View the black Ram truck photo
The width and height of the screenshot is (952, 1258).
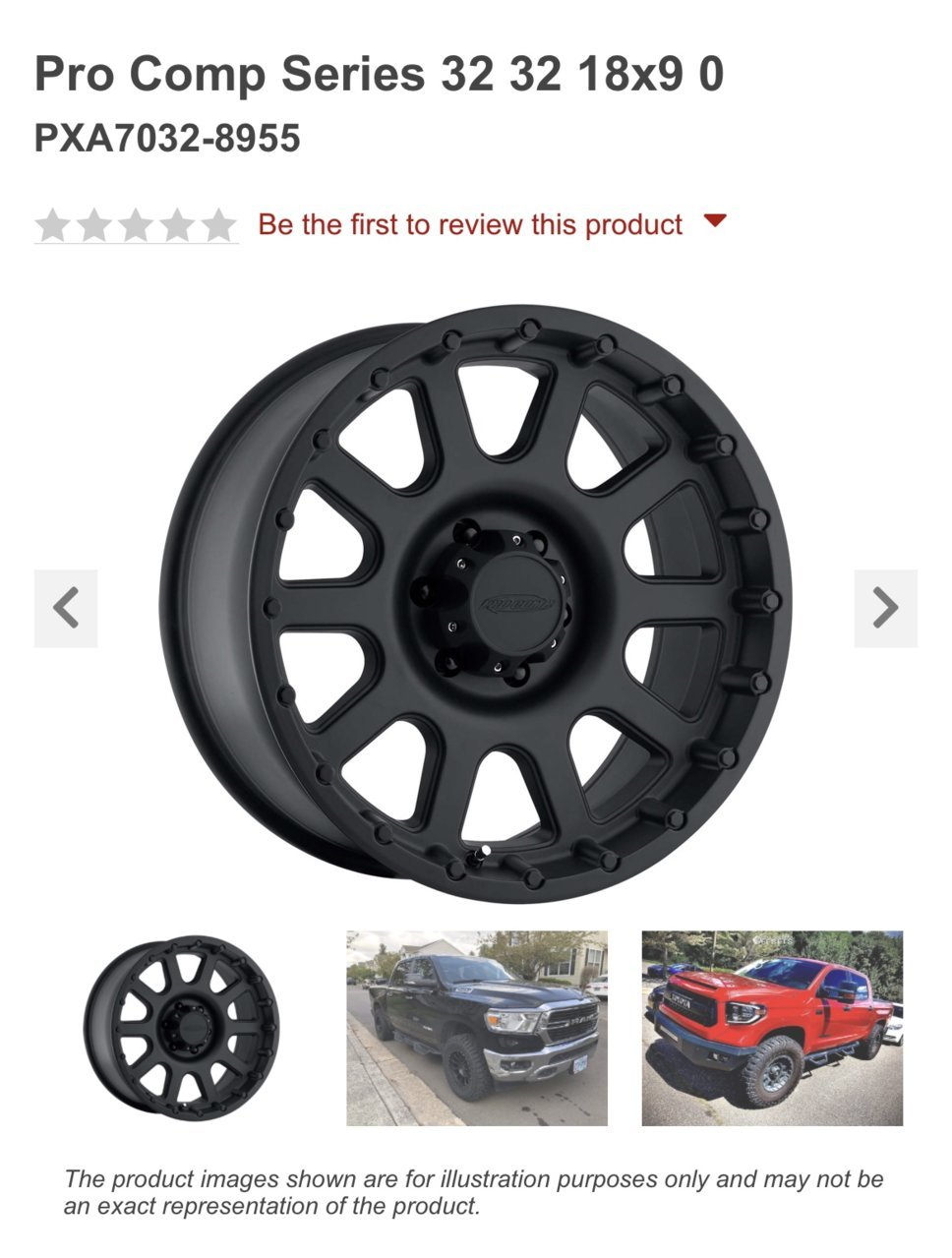click(476, 1028)
